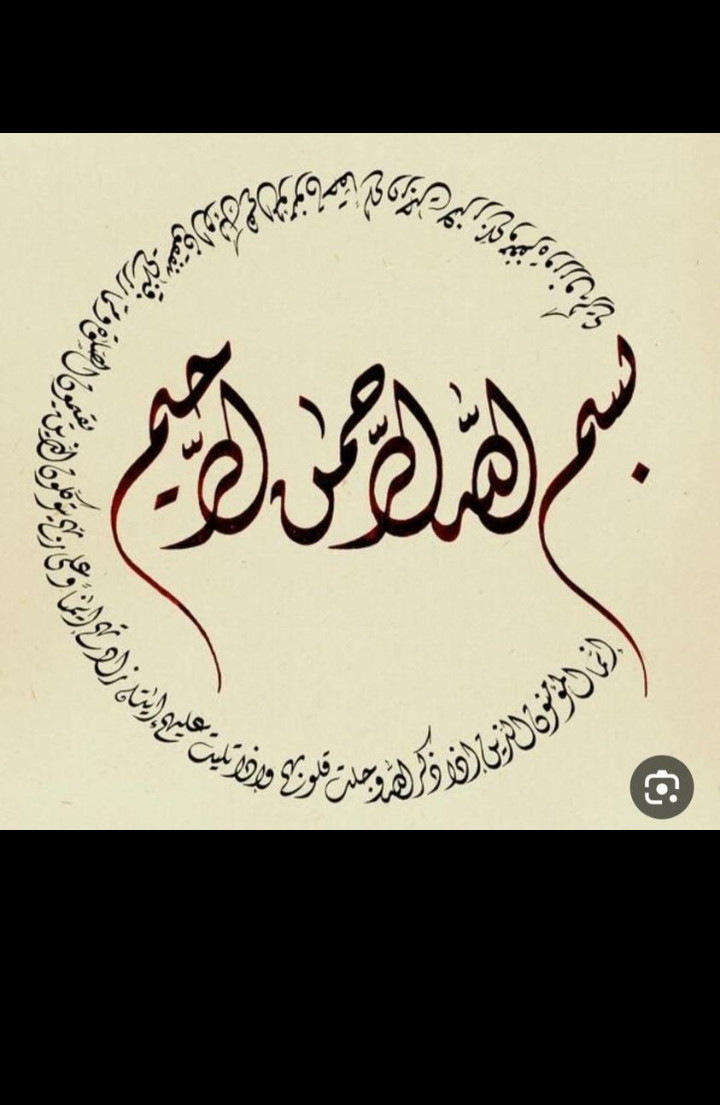
Task: Open the visual search lens icon
Action: tap(661, 787)
